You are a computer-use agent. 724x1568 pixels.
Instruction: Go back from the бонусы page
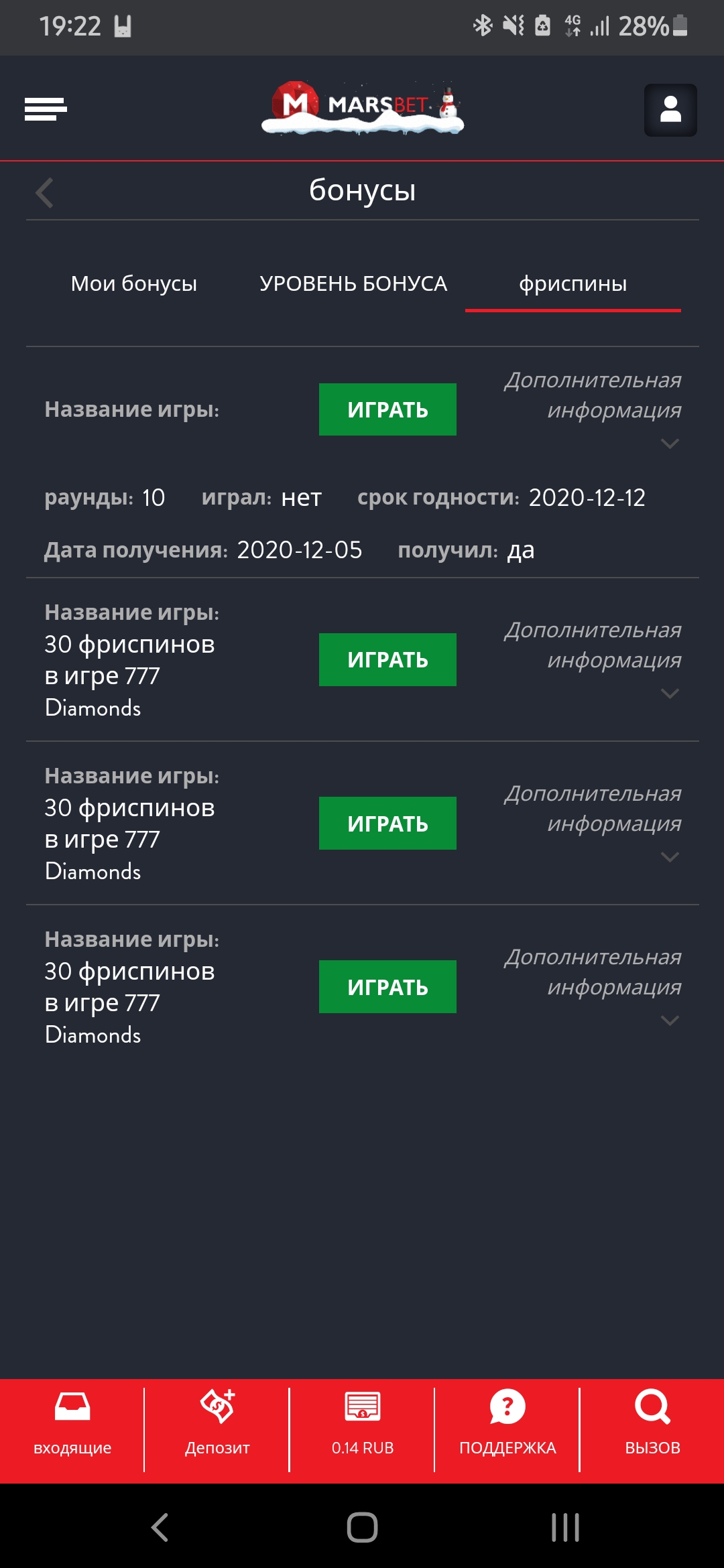point(44,193)
